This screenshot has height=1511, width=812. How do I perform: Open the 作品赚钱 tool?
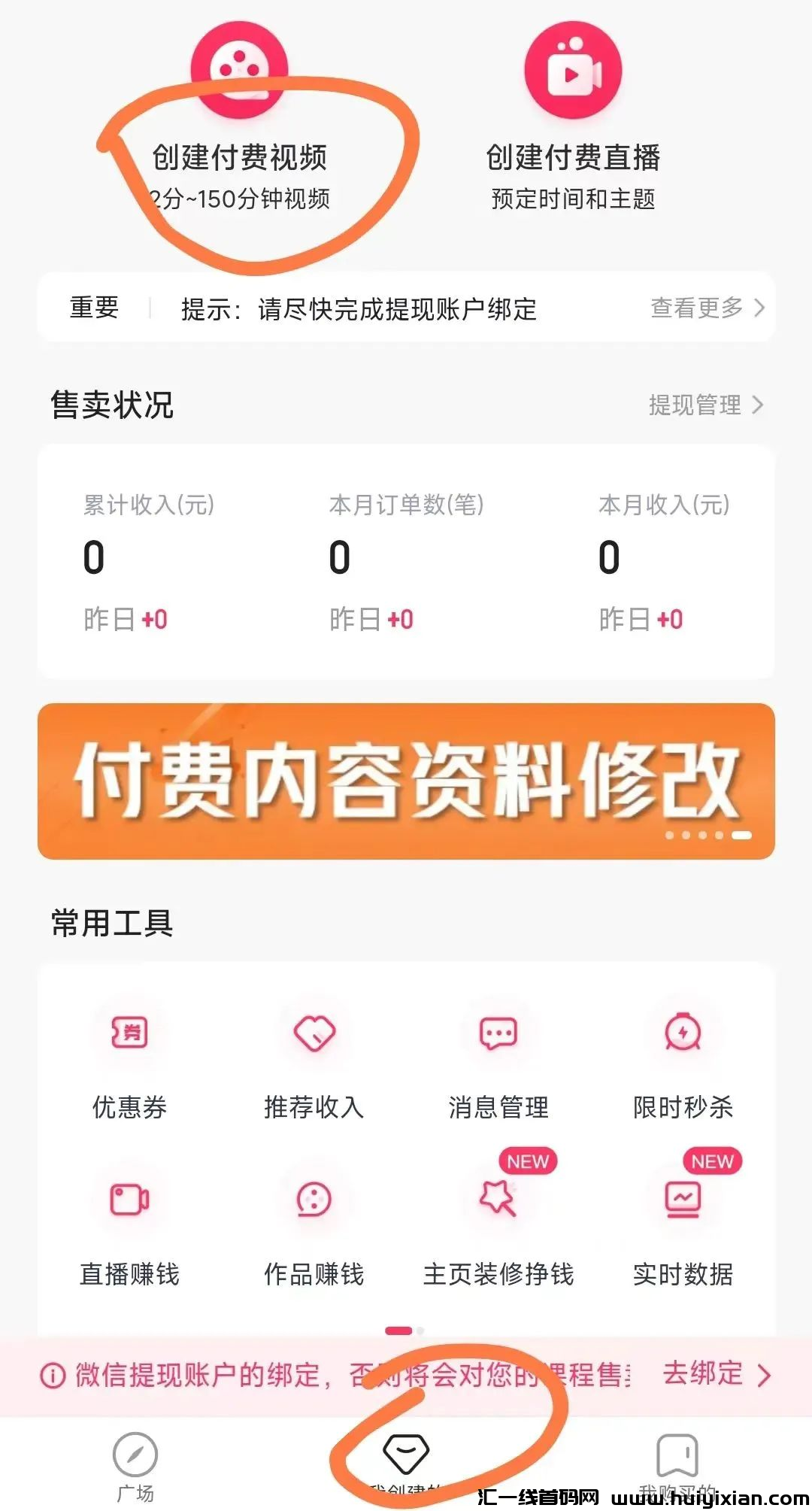(314, 1227)
